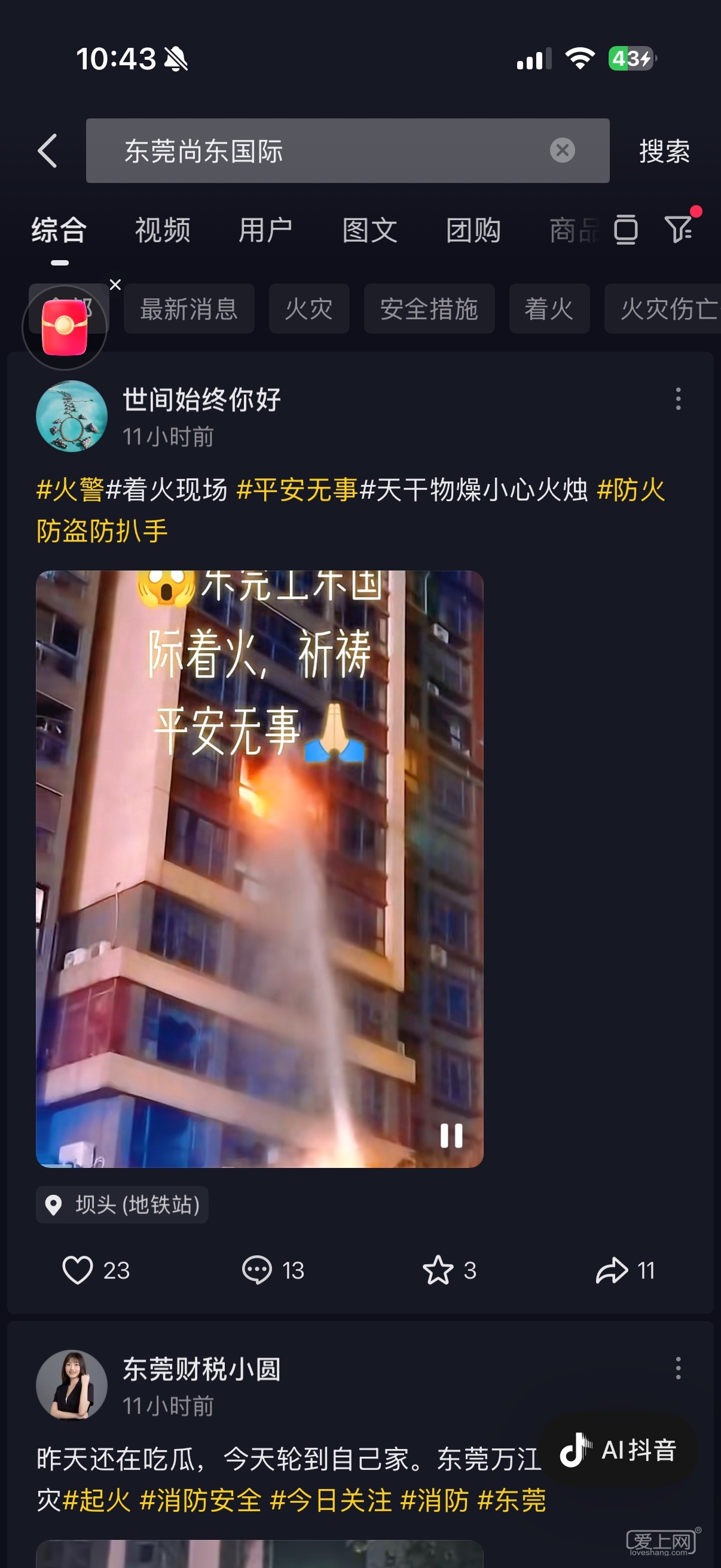Tap the 搜索 button

click(664, 150)
